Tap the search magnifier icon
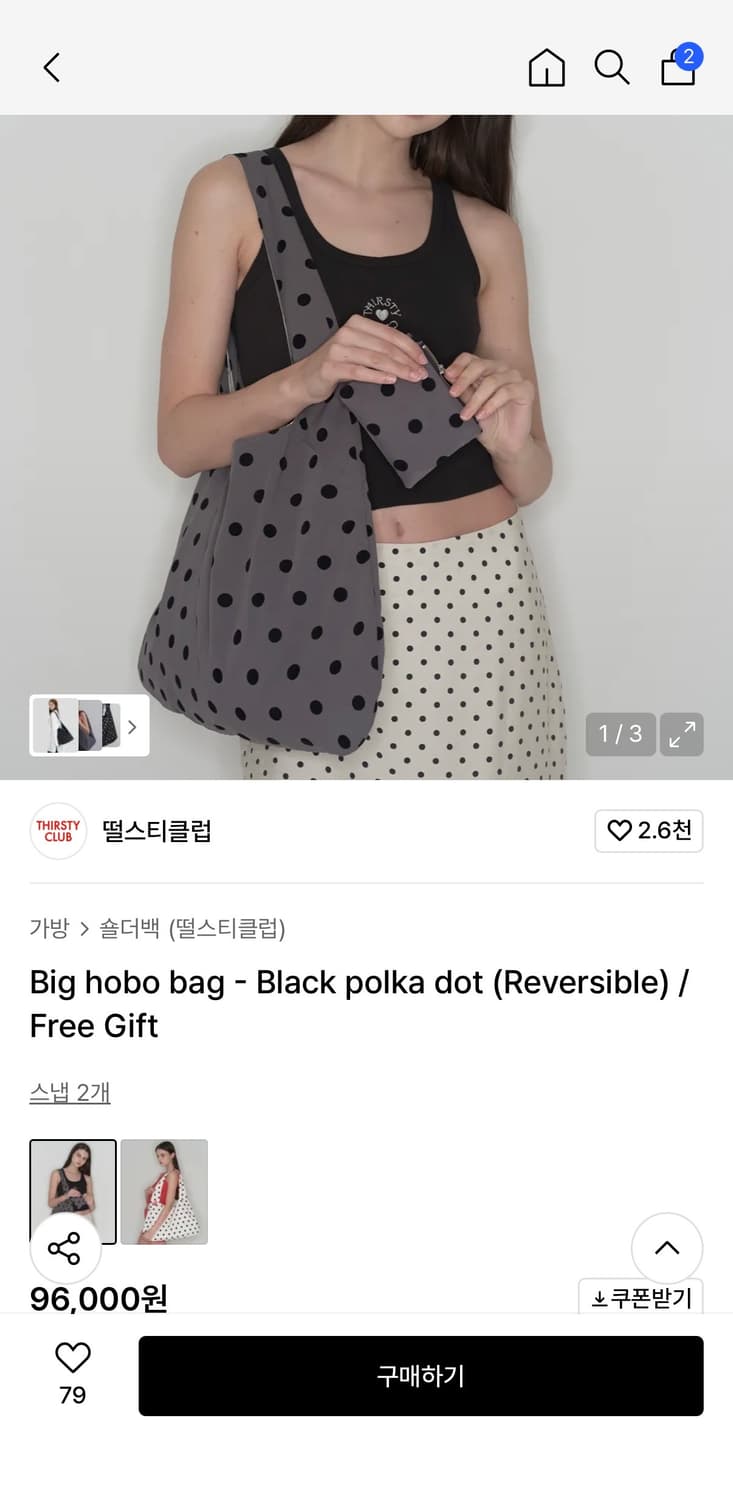The width and height of the screenshot is (733, 1500). 612,68
